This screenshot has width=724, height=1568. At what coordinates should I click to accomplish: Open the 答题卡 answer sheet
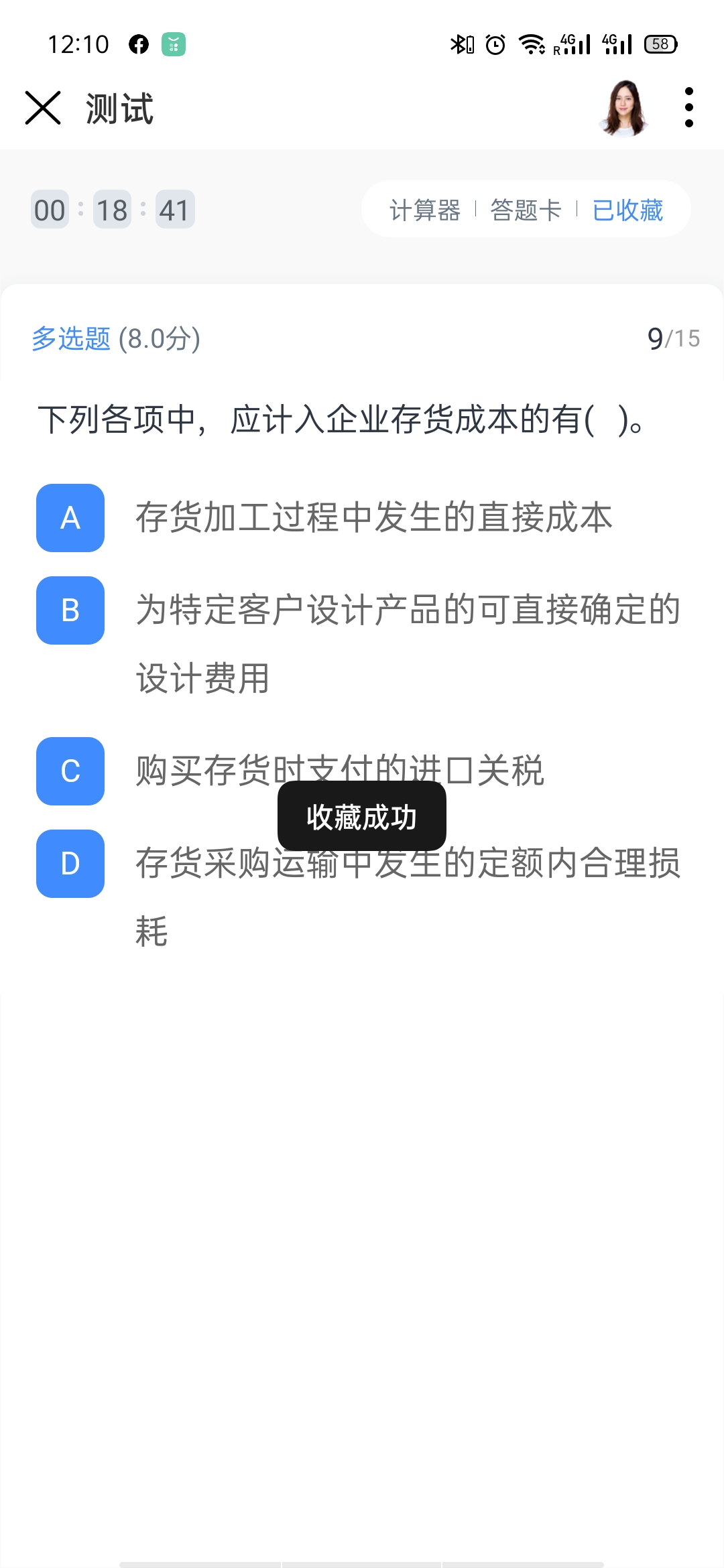pos(526,210)
